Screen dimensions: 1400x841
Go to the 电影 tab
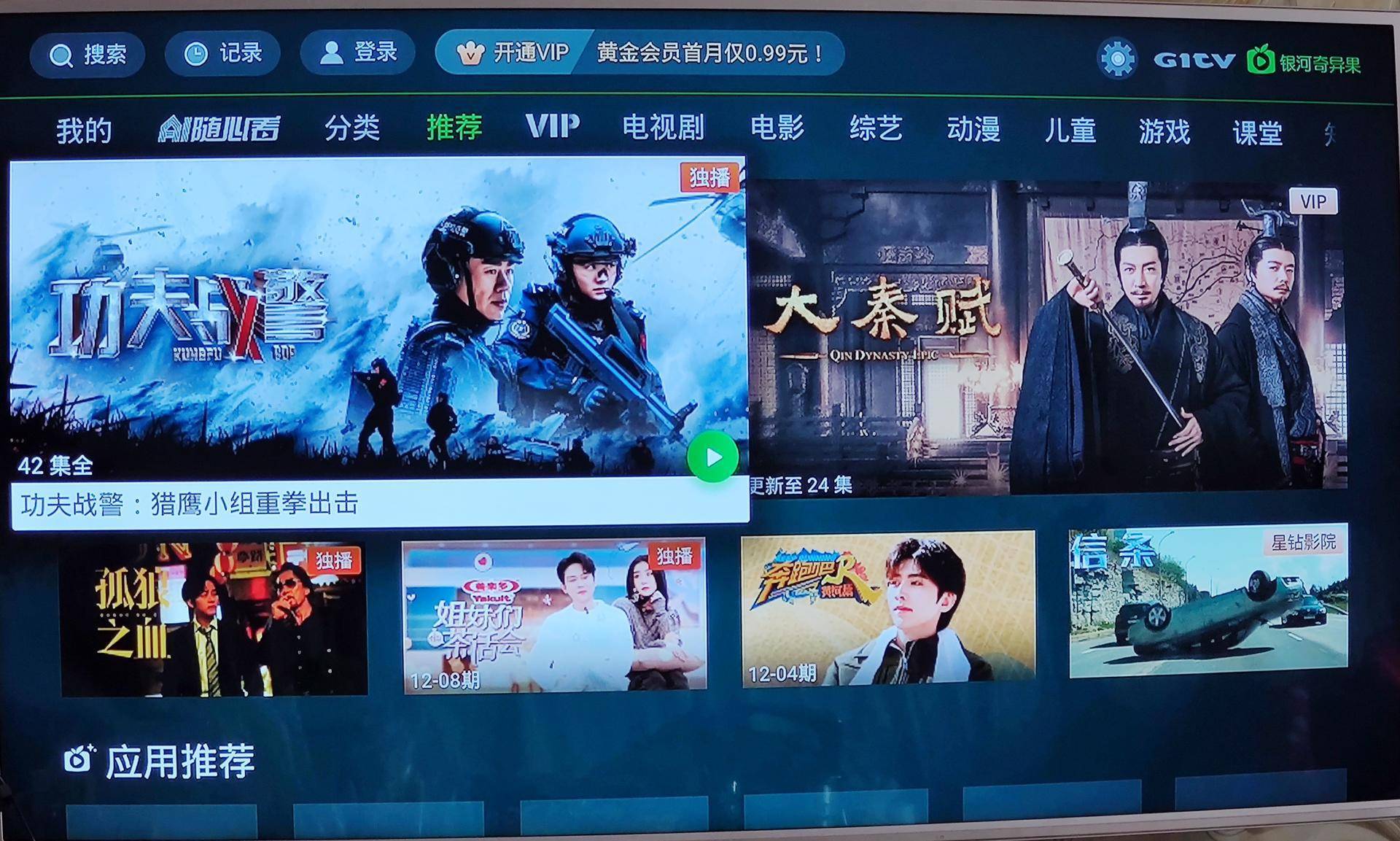777,128
